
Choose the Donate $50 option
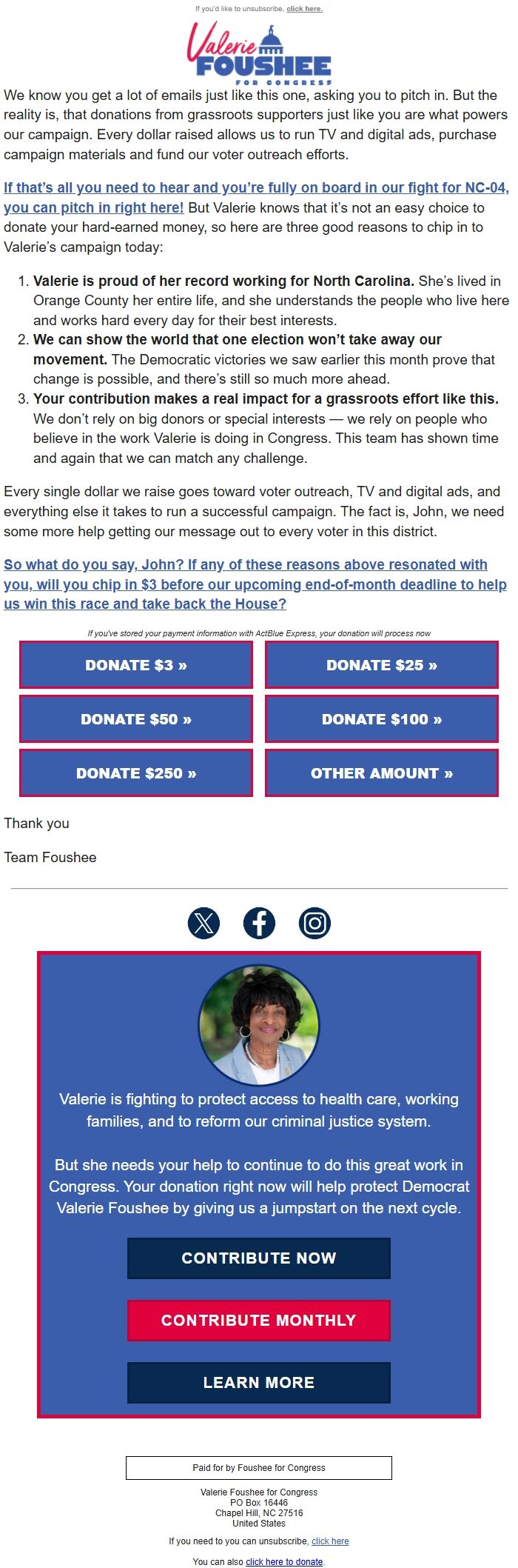[x=136, y=719]
